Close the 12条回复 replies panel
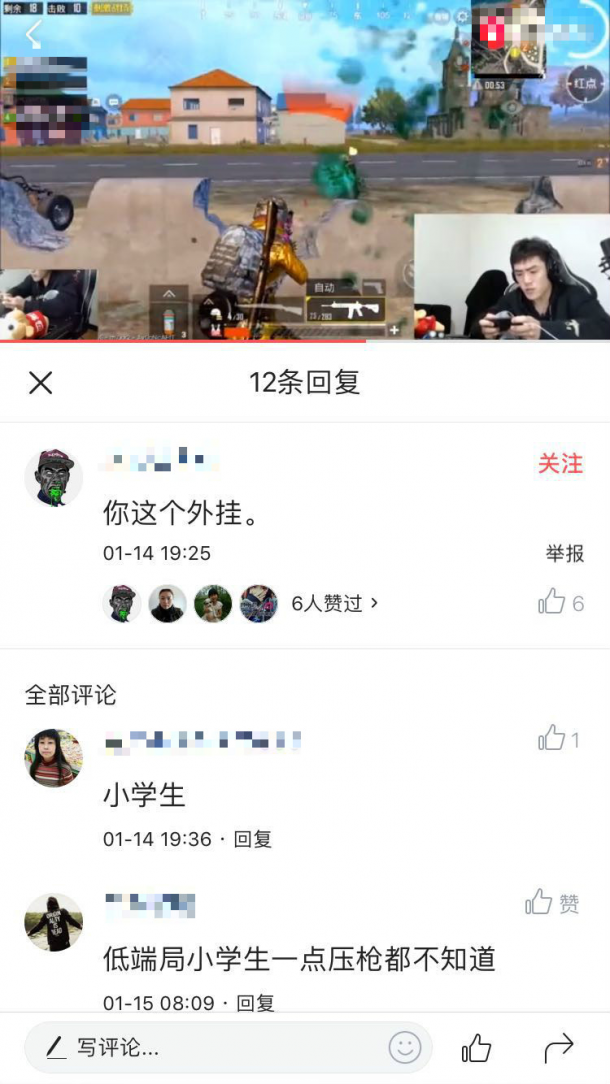Image resolution: width=610 pixels, height=1084 pixels. pyautogui.click(x=41, y=382)
